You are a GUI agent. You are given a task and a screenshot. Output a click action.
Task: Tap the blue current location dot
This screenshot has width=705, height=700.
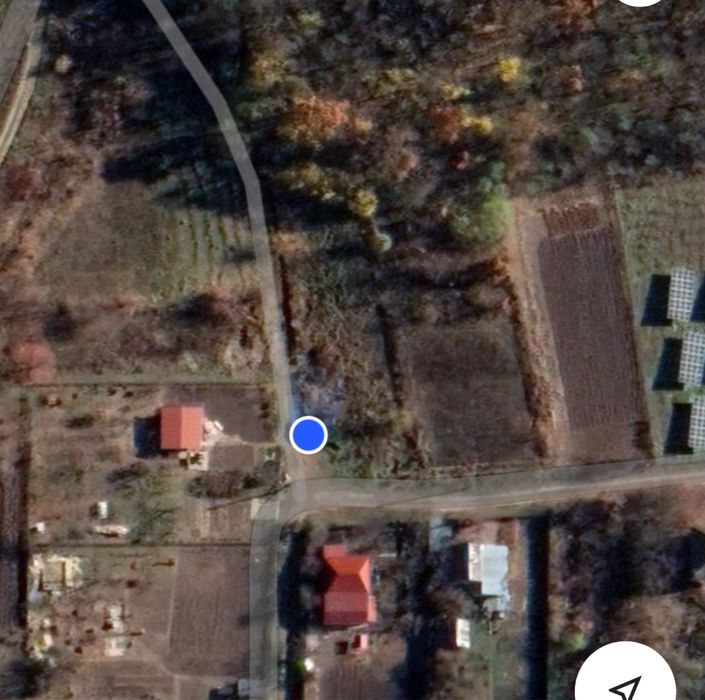click(x=309, y=435)
